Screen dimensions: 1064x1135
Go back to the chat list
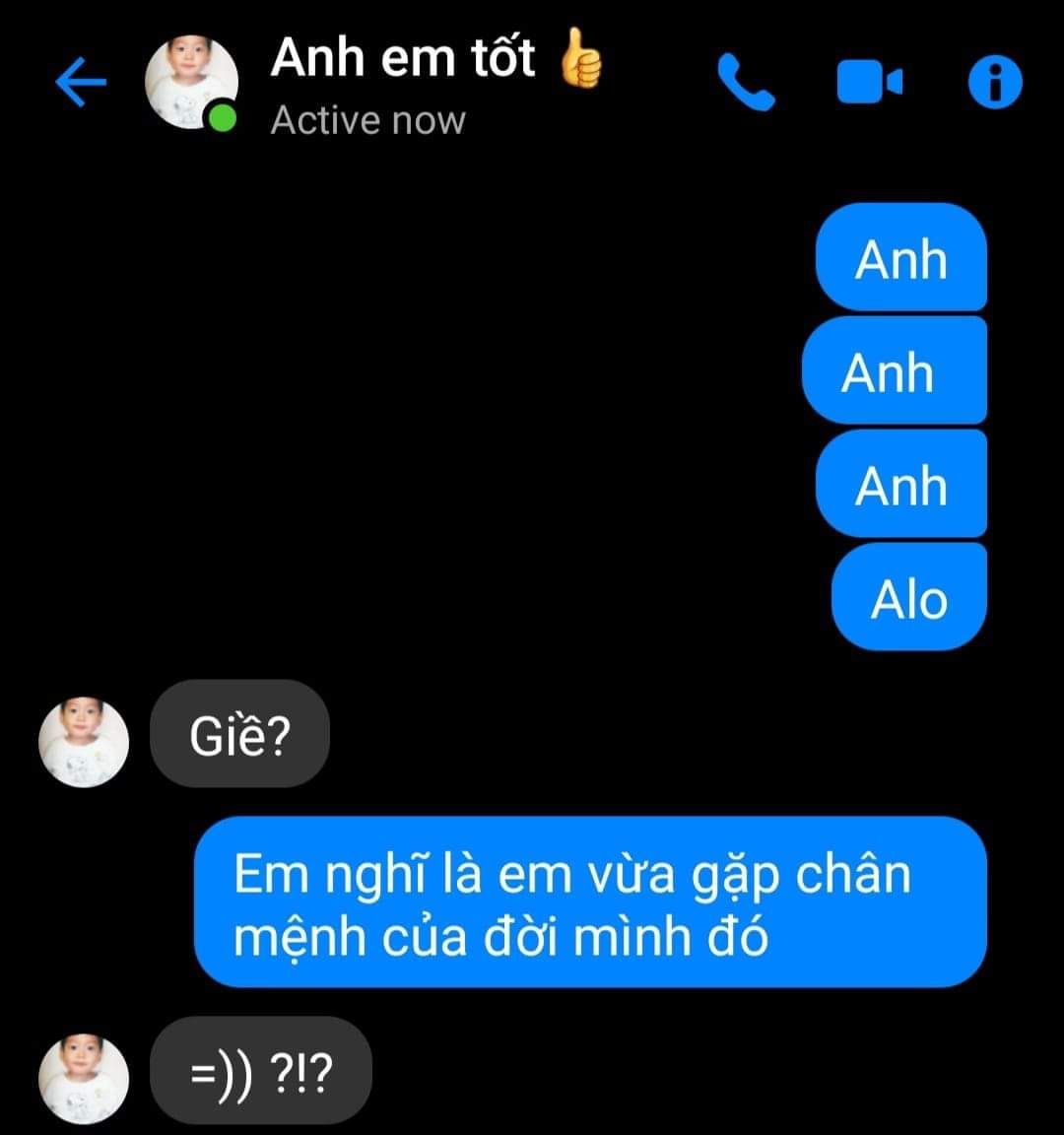81,83
